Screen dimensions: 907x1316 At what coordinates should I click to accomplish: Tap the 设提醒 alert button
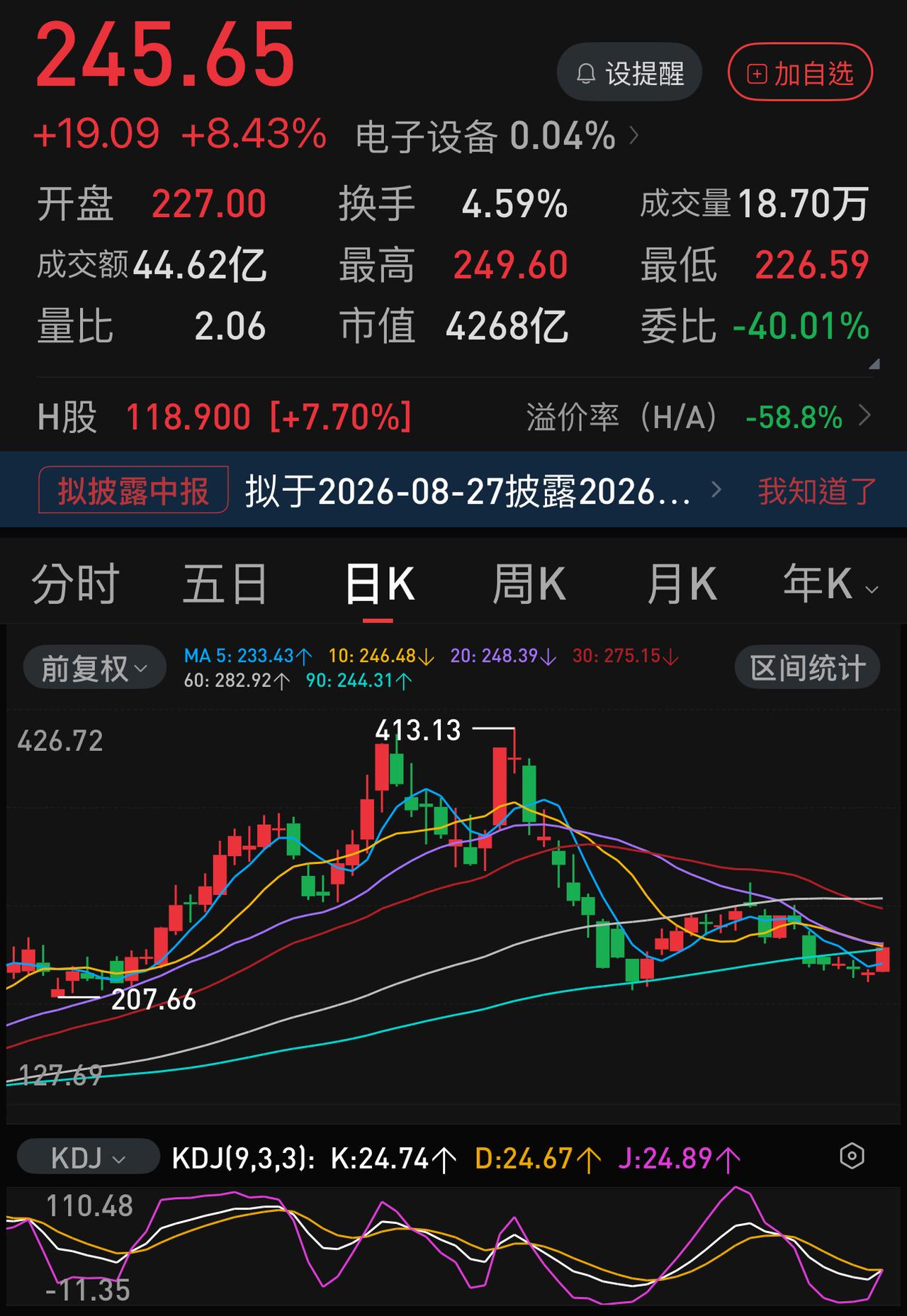click(629, 72)
